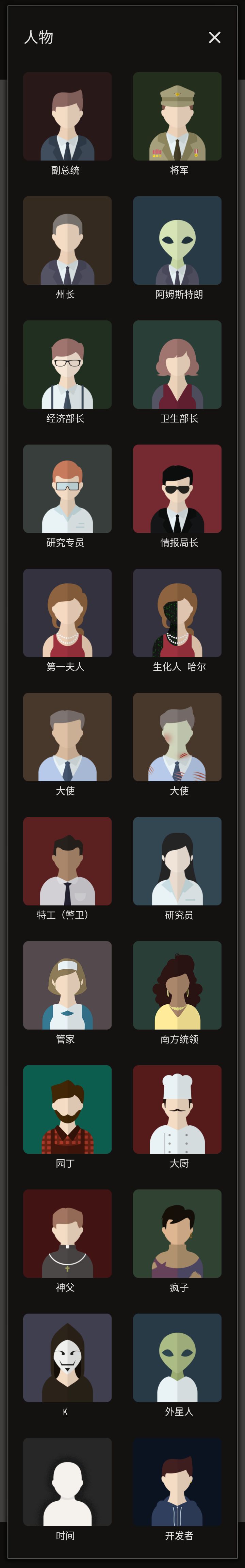Open the 特工（警卫）character
The image size is (245, 1568).
tap(67, 861)
